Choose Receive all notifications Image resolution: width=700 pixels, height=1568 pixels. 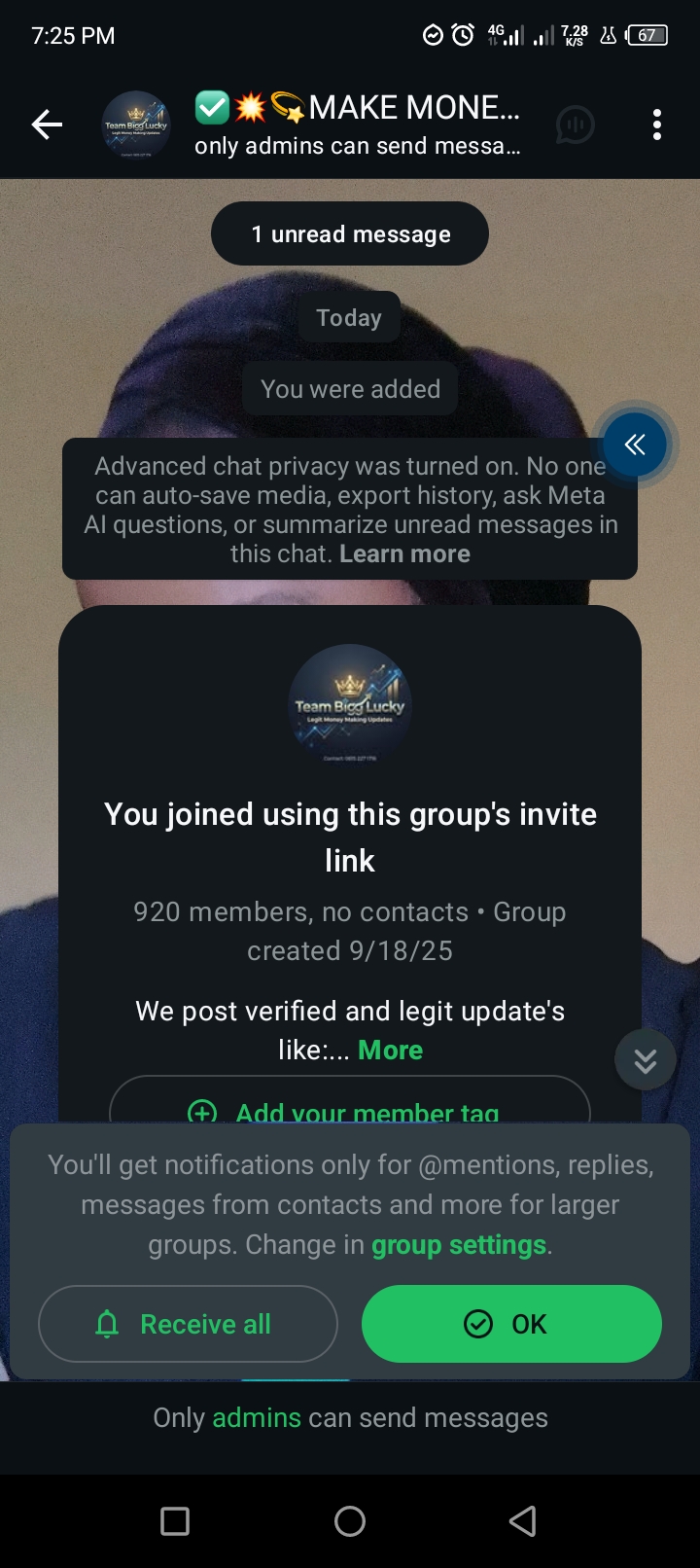pos(188,1324)
